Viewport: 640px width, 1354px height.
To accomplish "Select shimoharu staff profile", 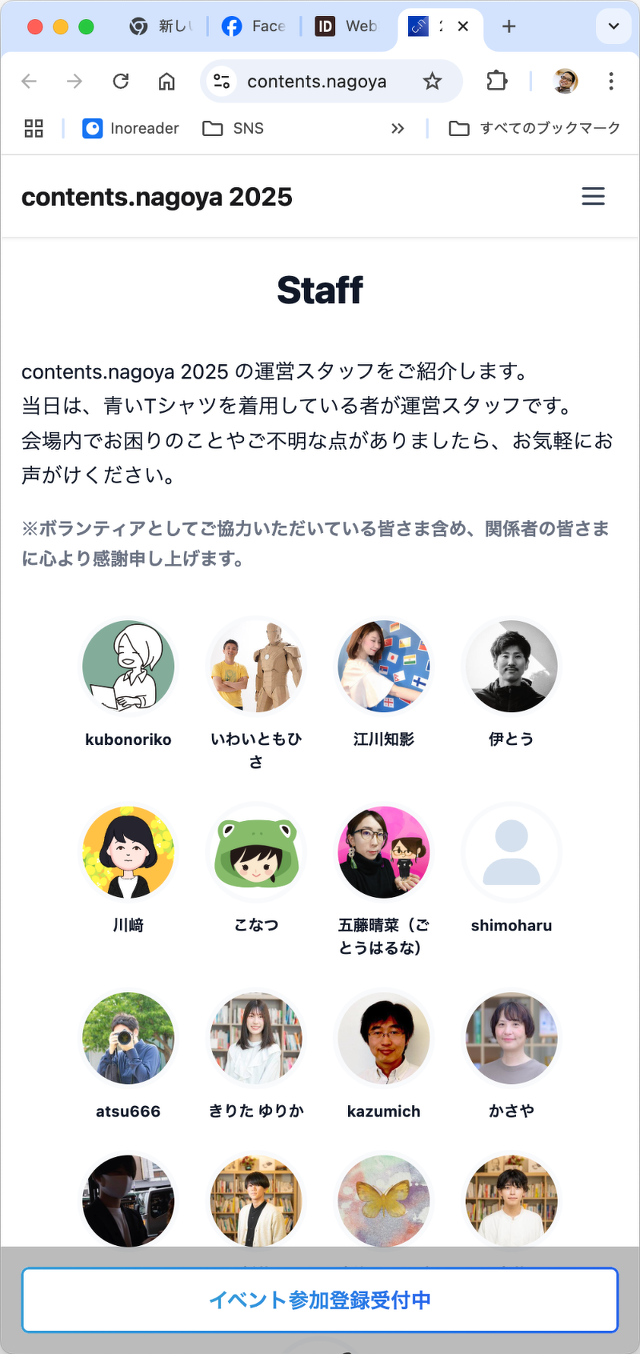I will (511, 853).
